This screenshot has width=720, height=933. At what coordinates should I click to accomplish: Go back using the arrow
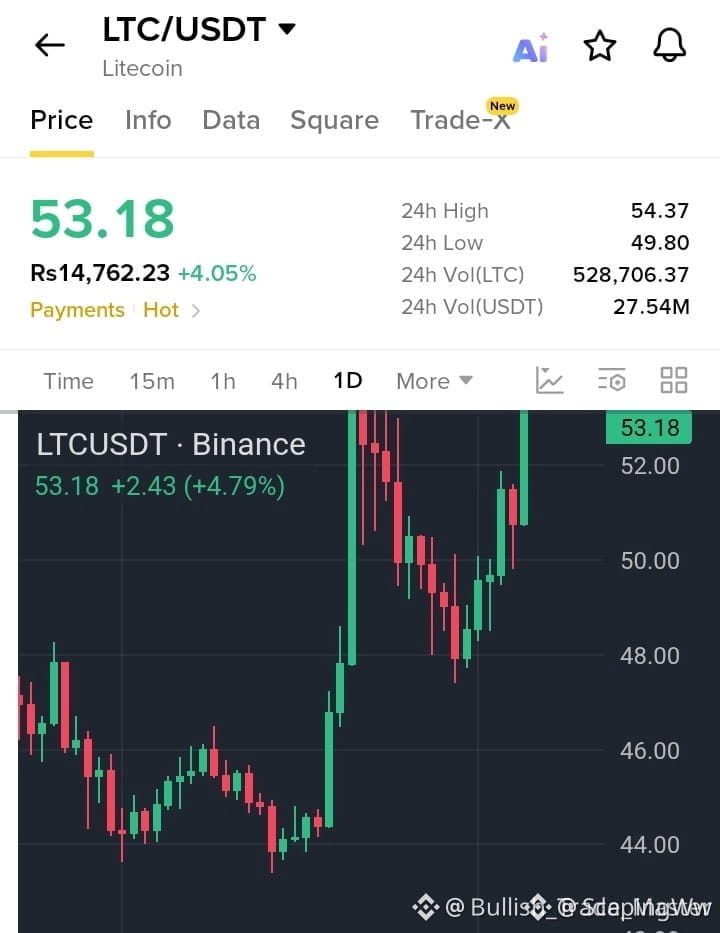pos(49,45)
